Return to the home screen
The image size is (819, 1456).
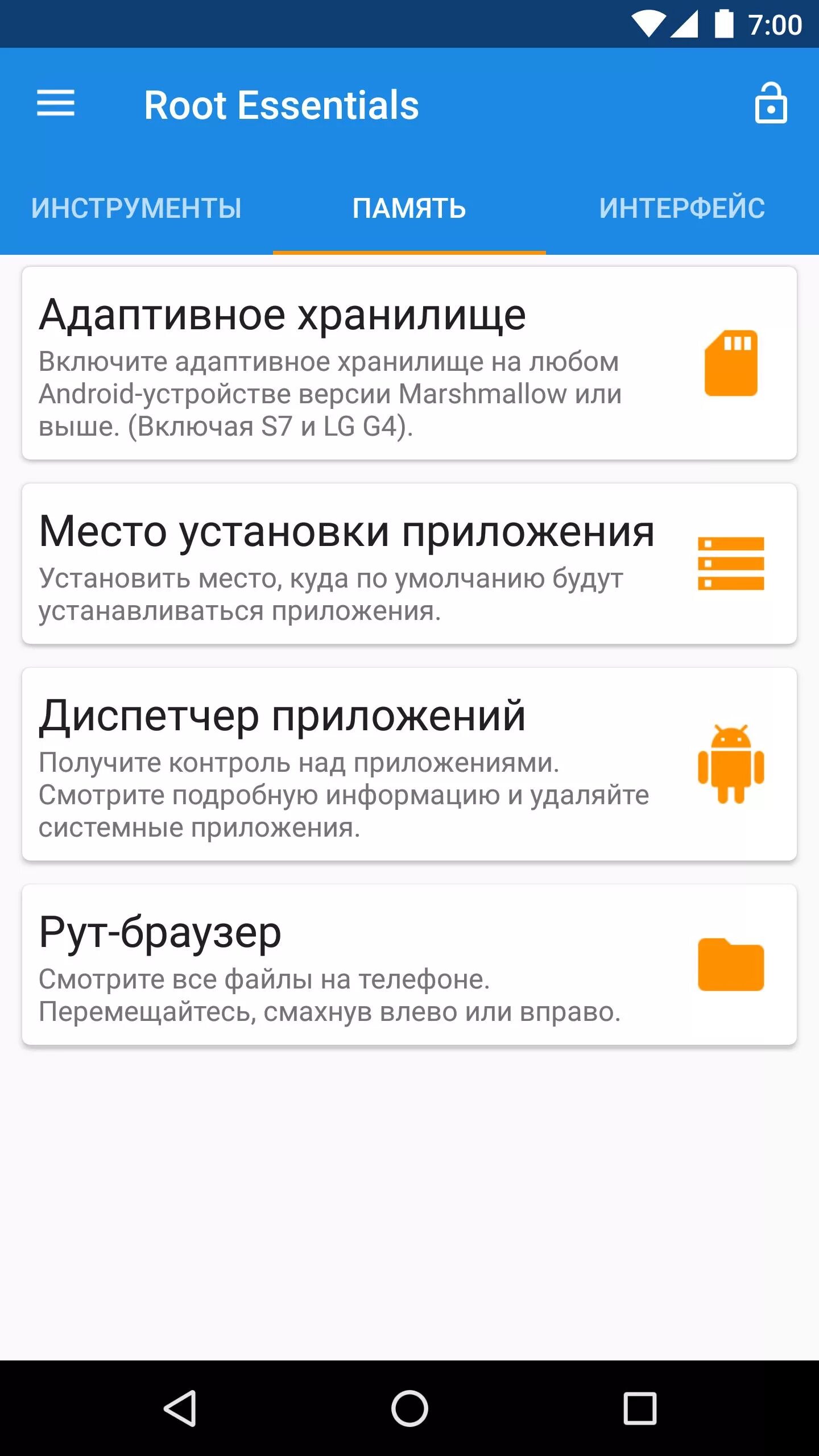pyautogui.click(x=409, y=1408)
